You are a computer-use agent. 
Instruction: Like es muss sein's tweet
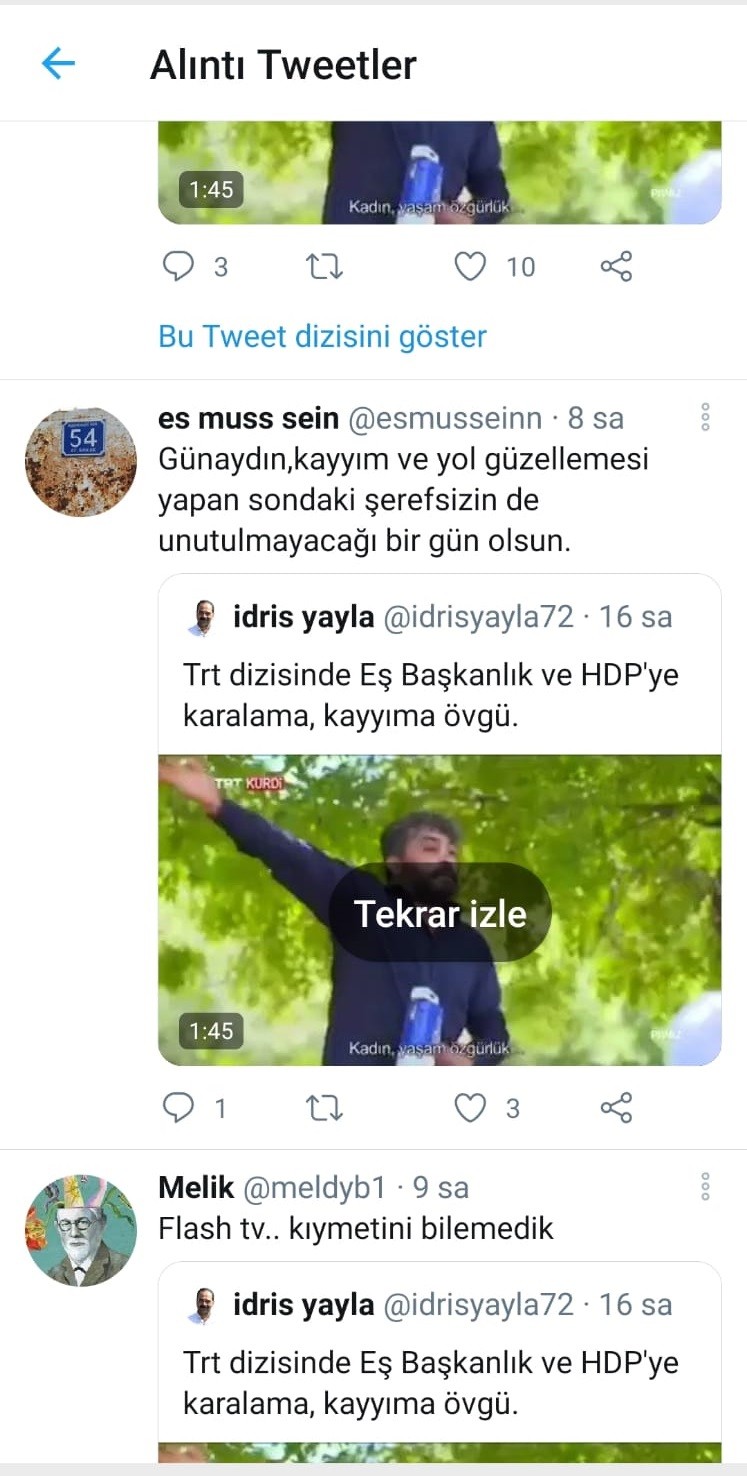pos(470,1108)
